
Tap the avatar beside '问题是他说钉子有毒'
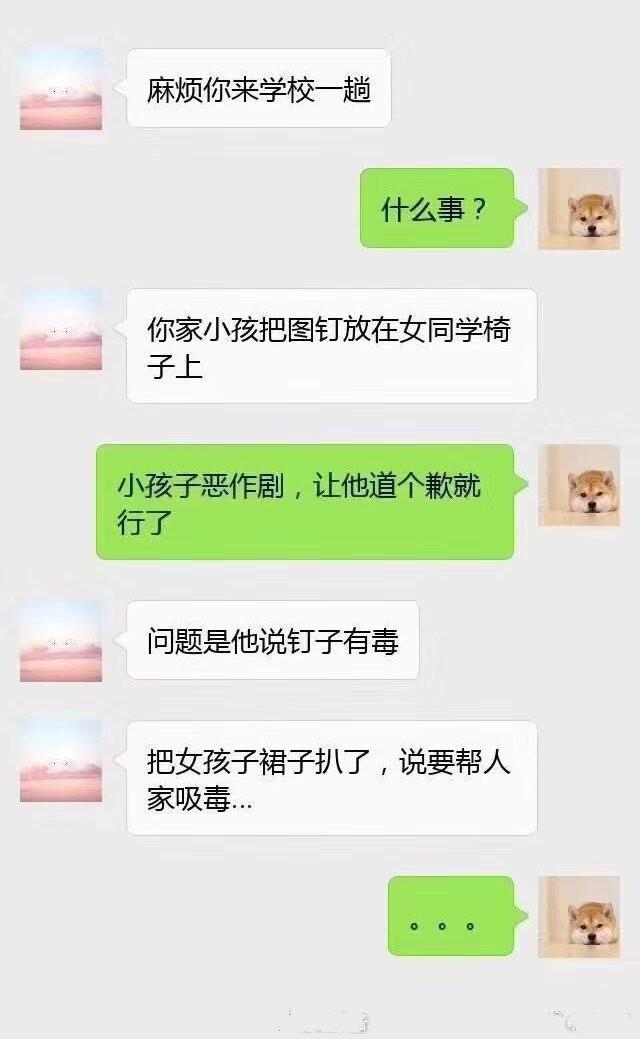pos(61,641)
